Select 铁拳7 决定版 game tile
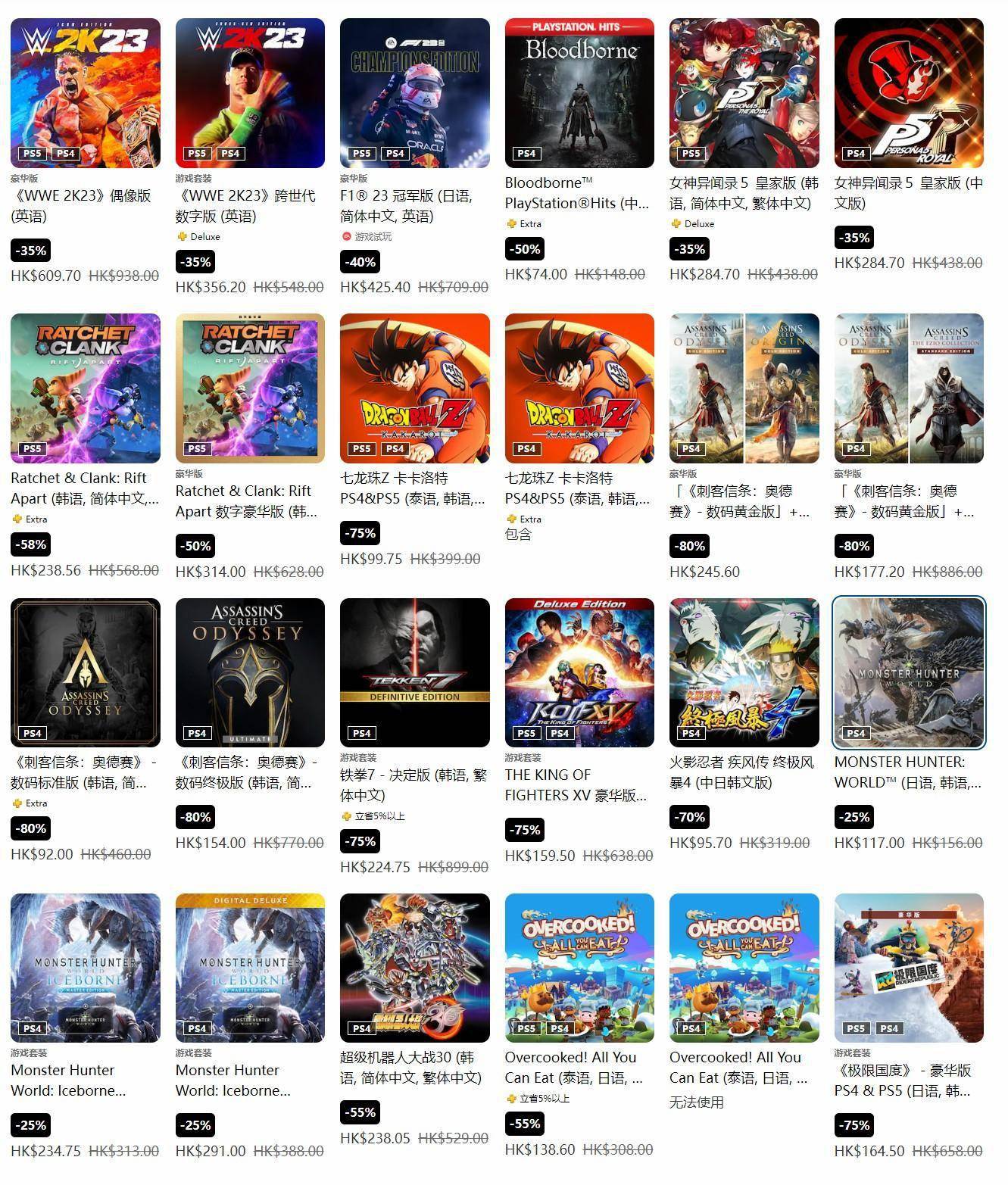The image size is (1008, 1185). click(x=414, y=672)
